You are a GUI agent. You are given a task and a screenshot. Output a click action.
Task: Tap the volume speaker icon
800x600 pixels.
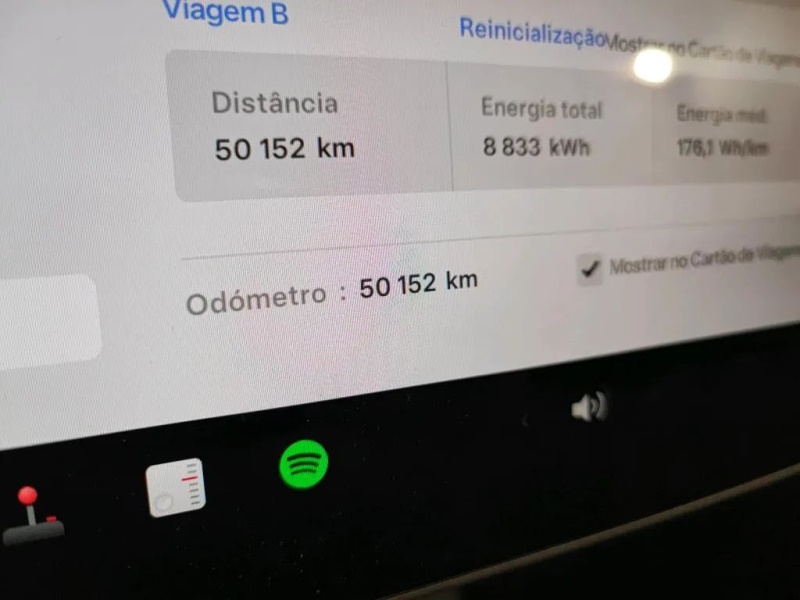click(x=588, y=406)
